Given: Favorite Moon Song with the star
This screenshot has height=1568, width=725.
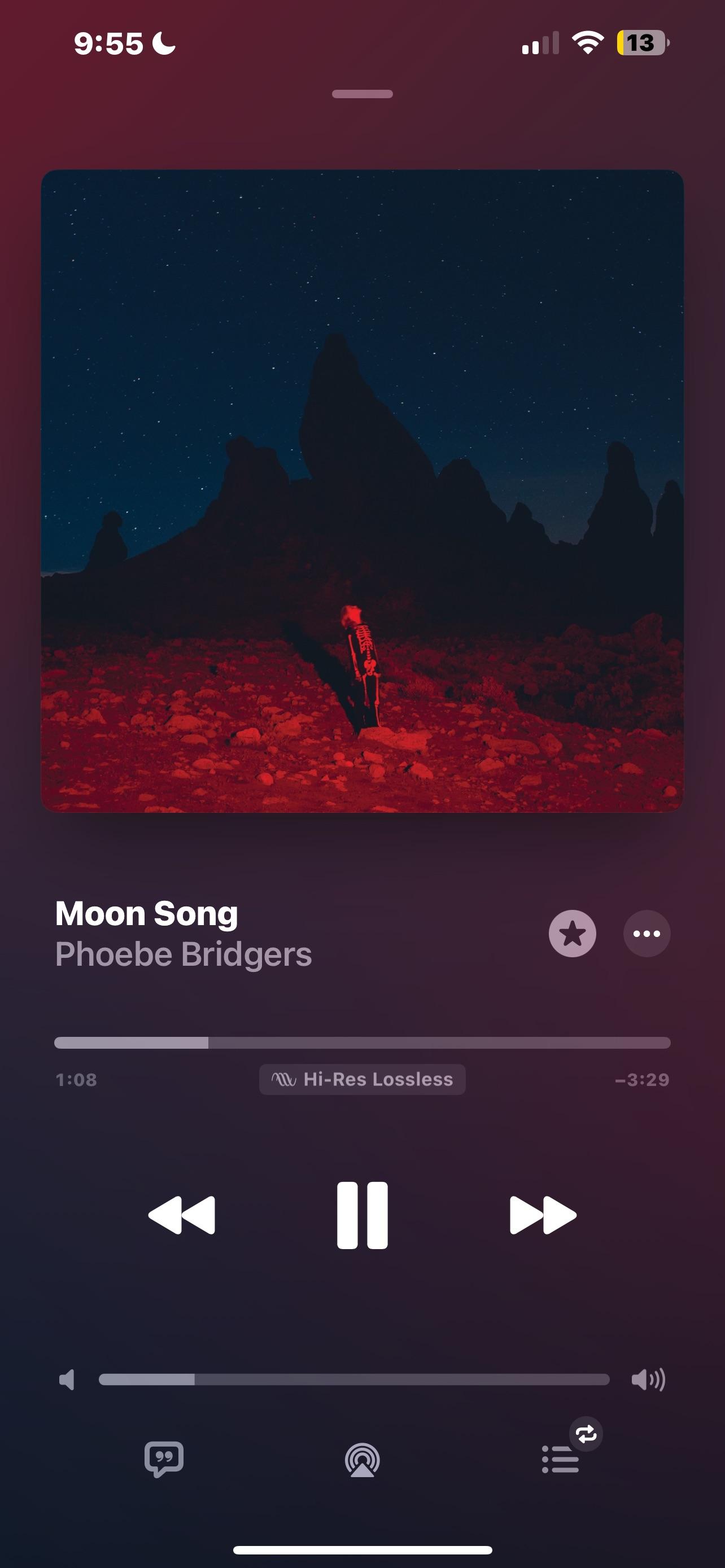Looking at the screenshot, I should [x=571, y=933].
